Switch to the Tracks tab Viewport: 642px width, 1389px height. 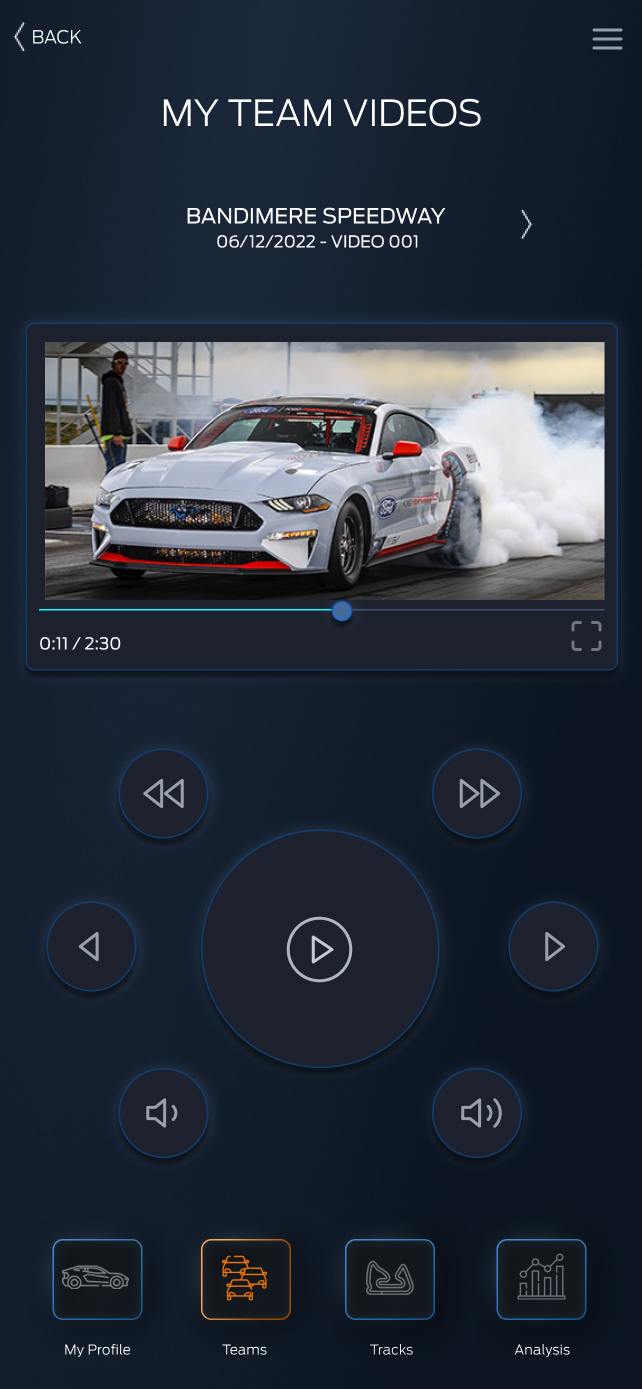[x=390, y=1280]
